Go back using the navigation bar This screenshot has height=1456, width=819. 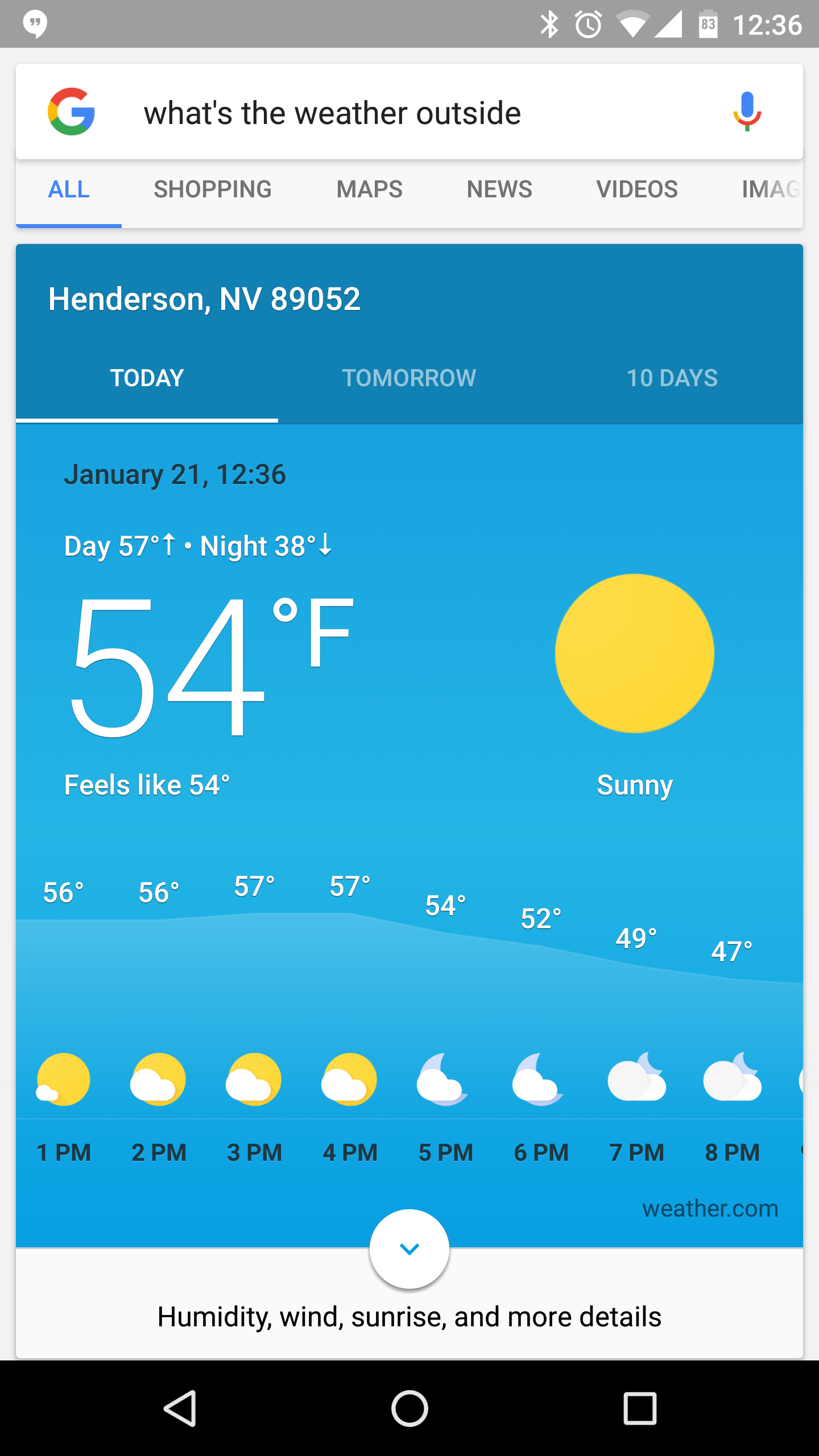(x=180, y=1408)
